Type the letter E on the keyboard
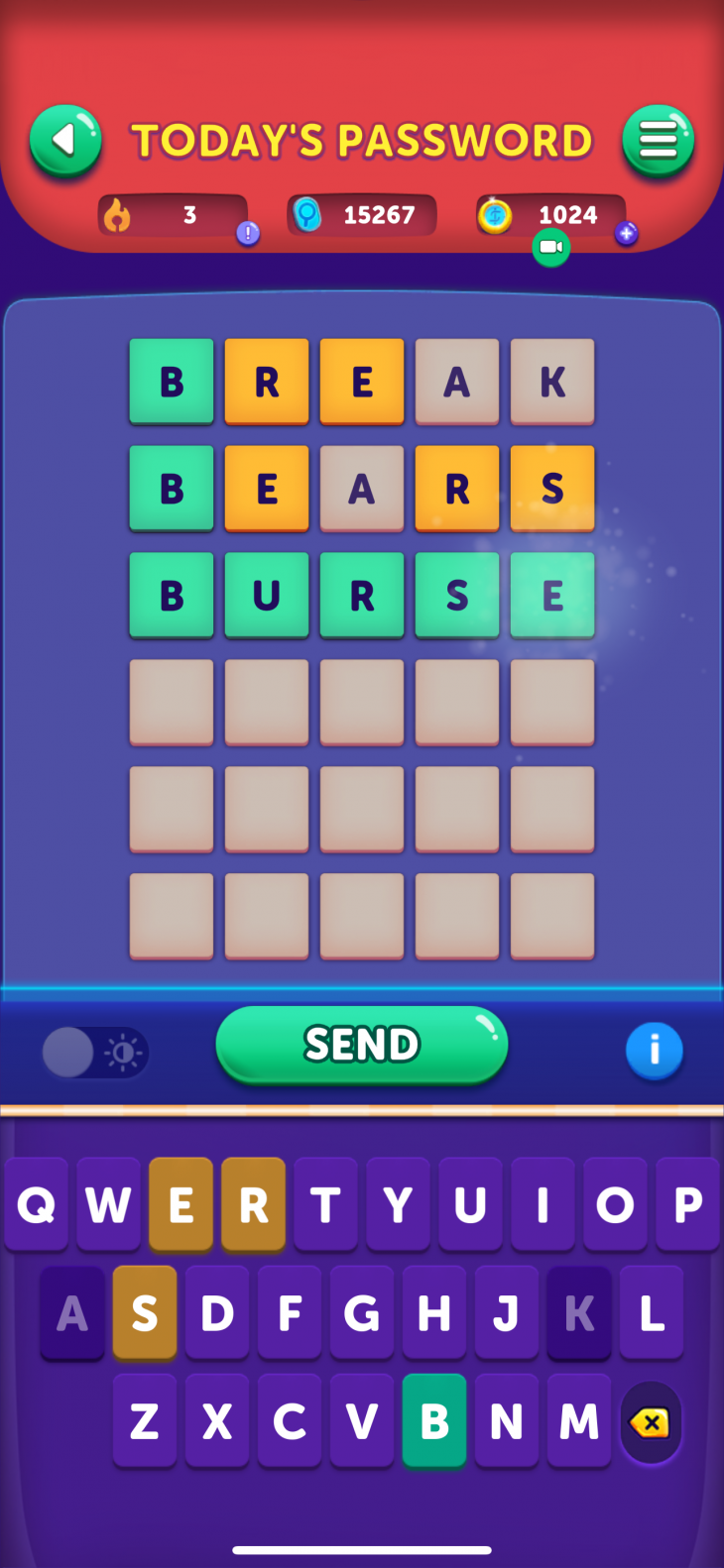 (181, 1204)
